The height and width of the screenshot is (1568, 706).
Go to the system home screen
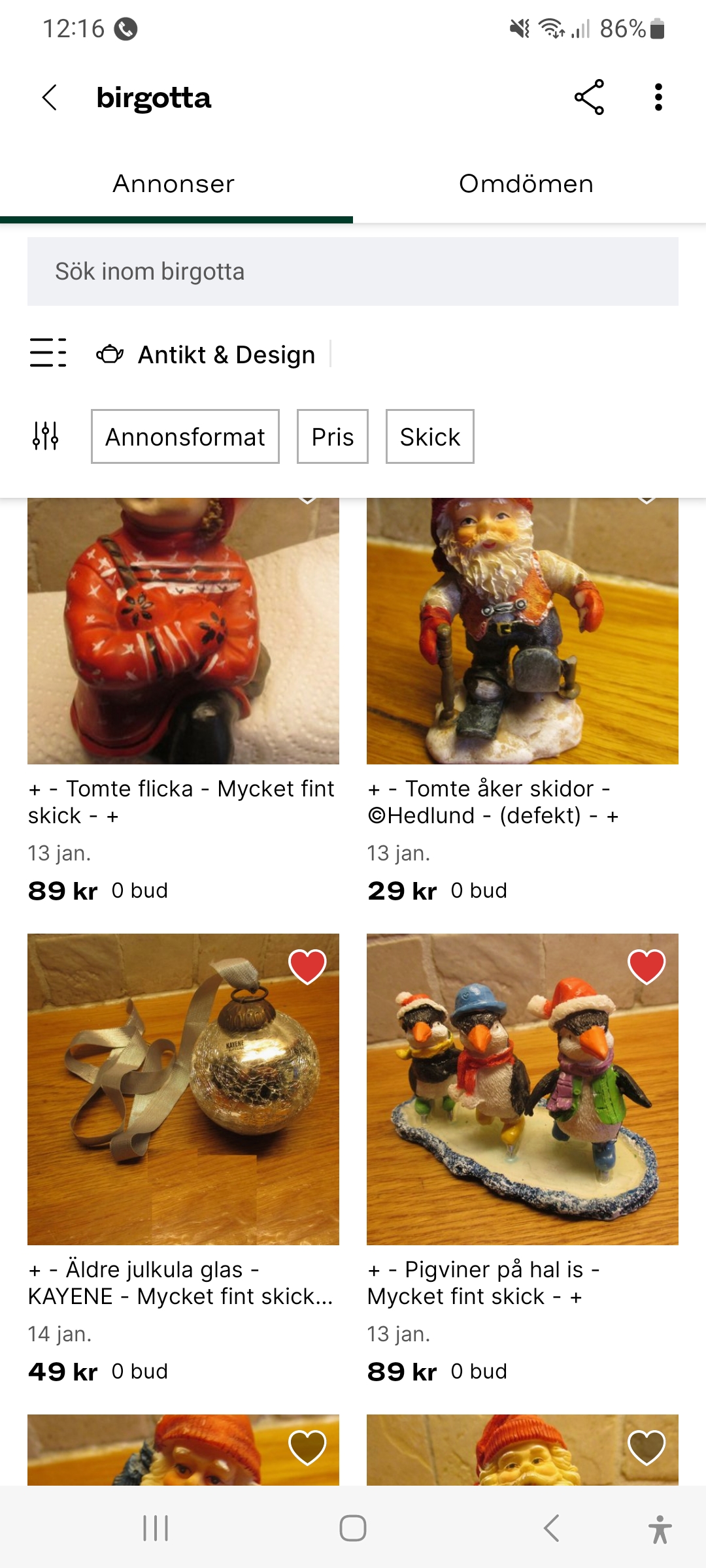353,1528
